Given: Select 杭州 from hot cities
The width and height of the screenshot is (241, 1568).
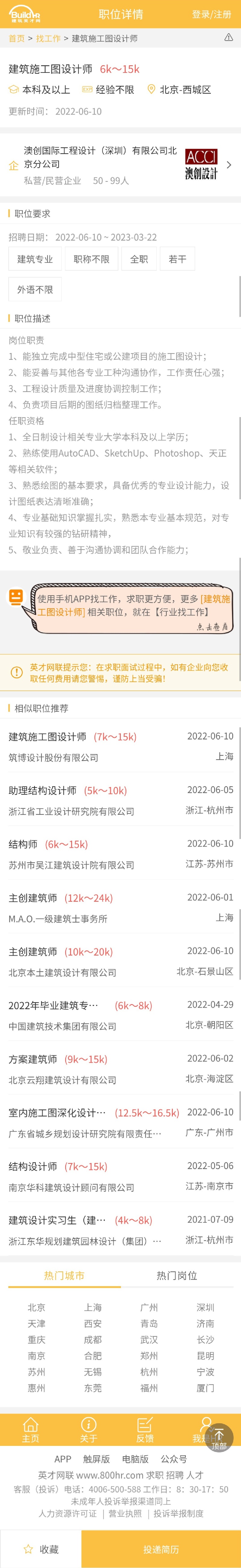Looking at the screenshot, I should click(x=149, y=1371).
